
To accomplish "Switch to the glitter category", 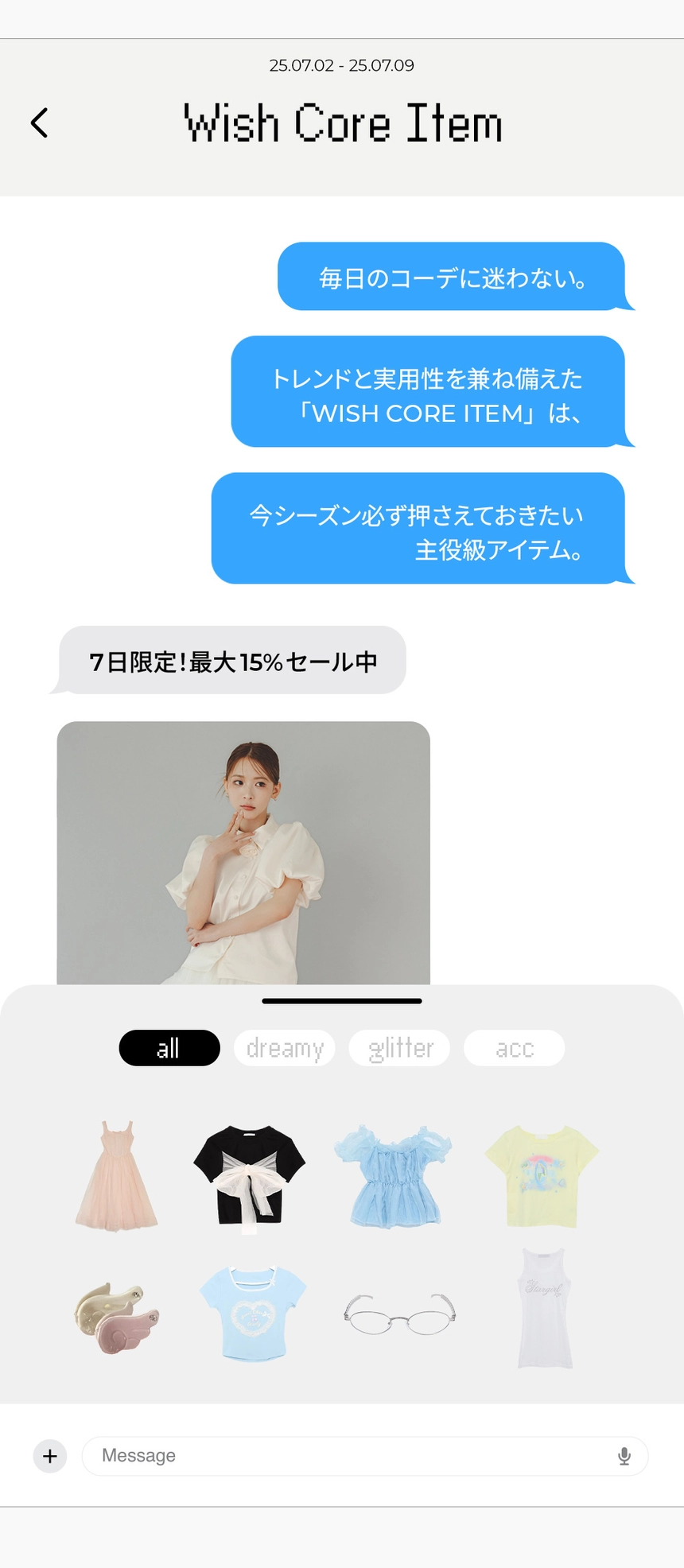I will (x=399, y=1048).
